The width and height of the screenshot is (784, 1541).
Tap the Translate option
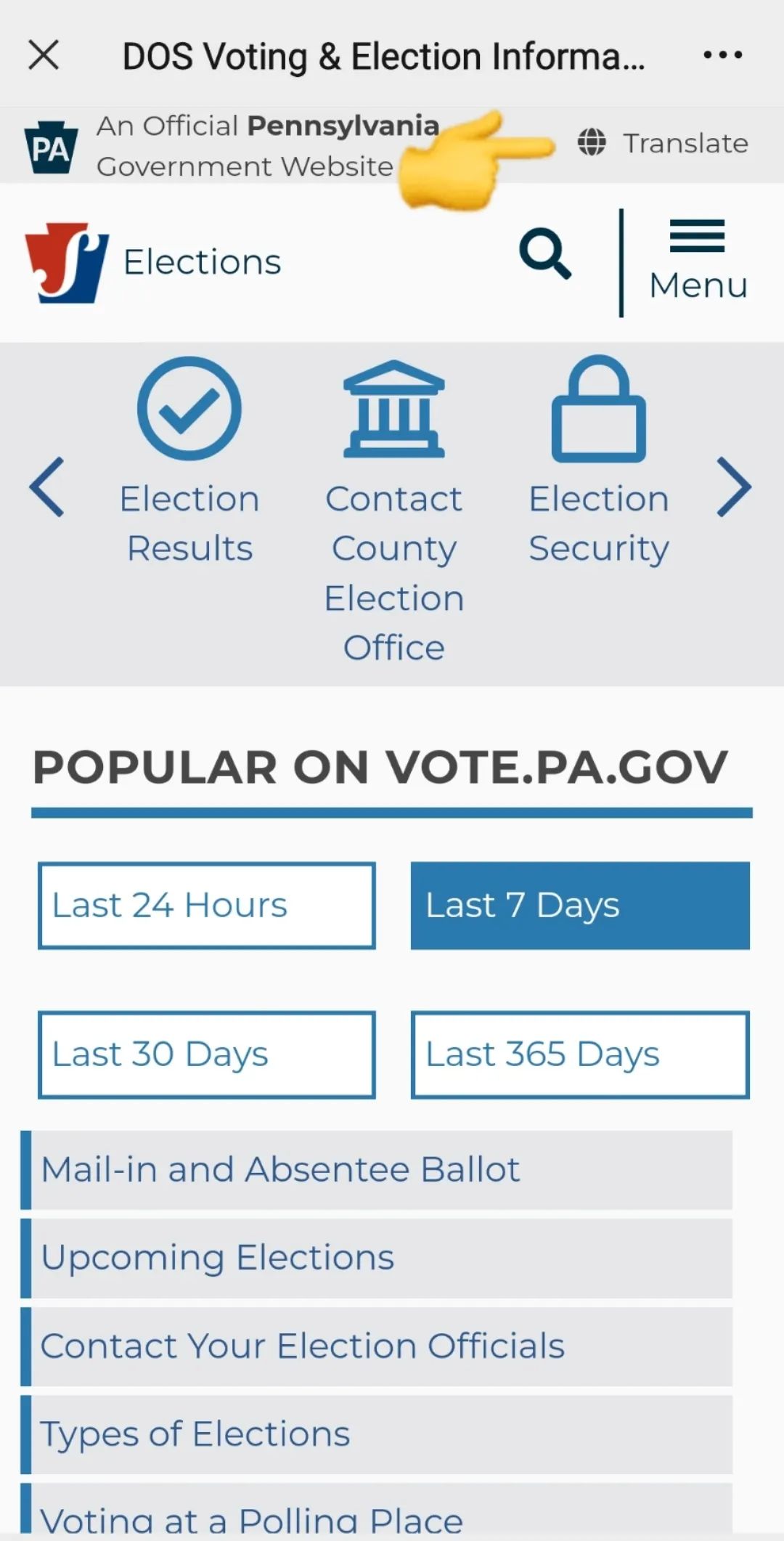[663, 143]
